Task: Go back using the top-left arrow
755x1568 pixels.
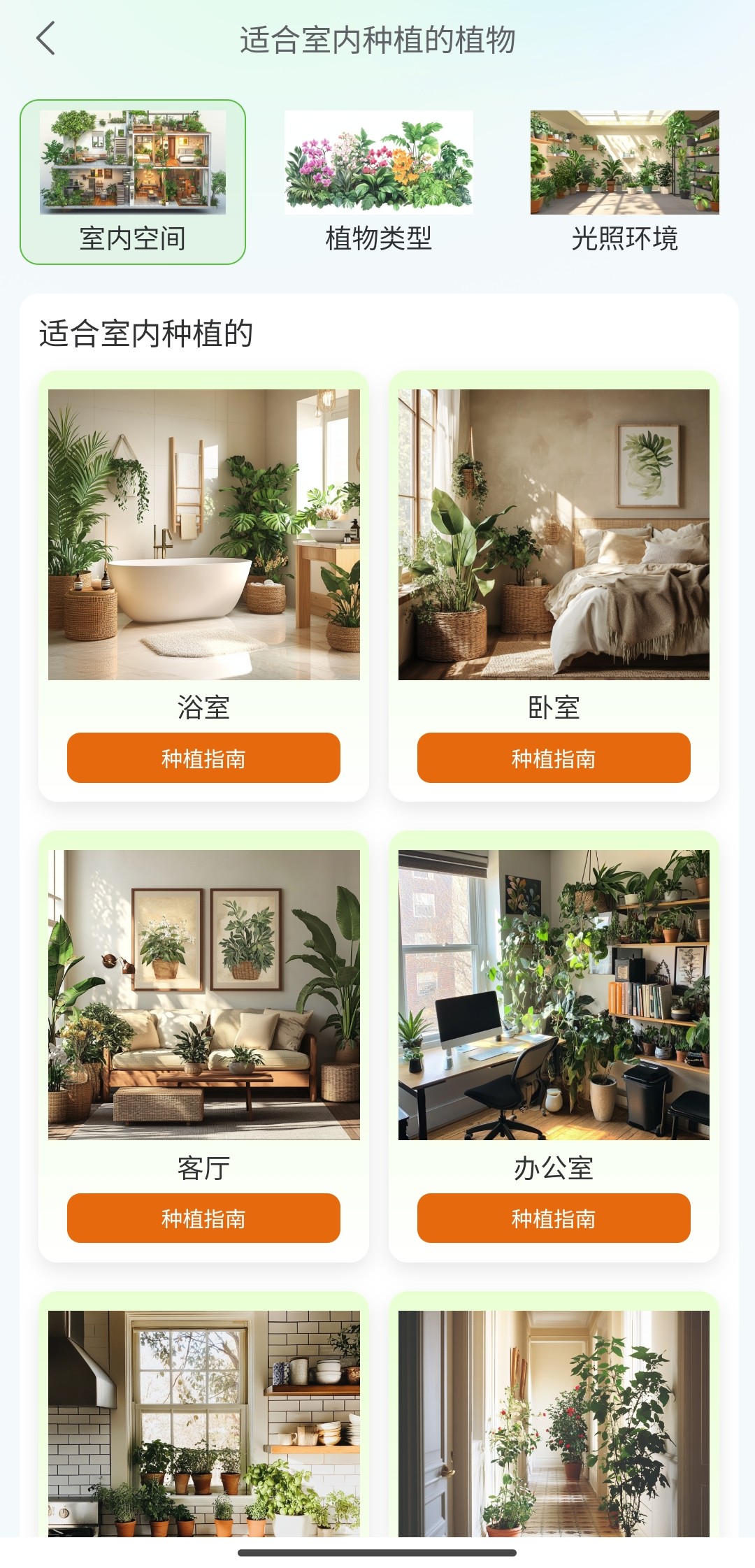Action: [x=46, y=38]
